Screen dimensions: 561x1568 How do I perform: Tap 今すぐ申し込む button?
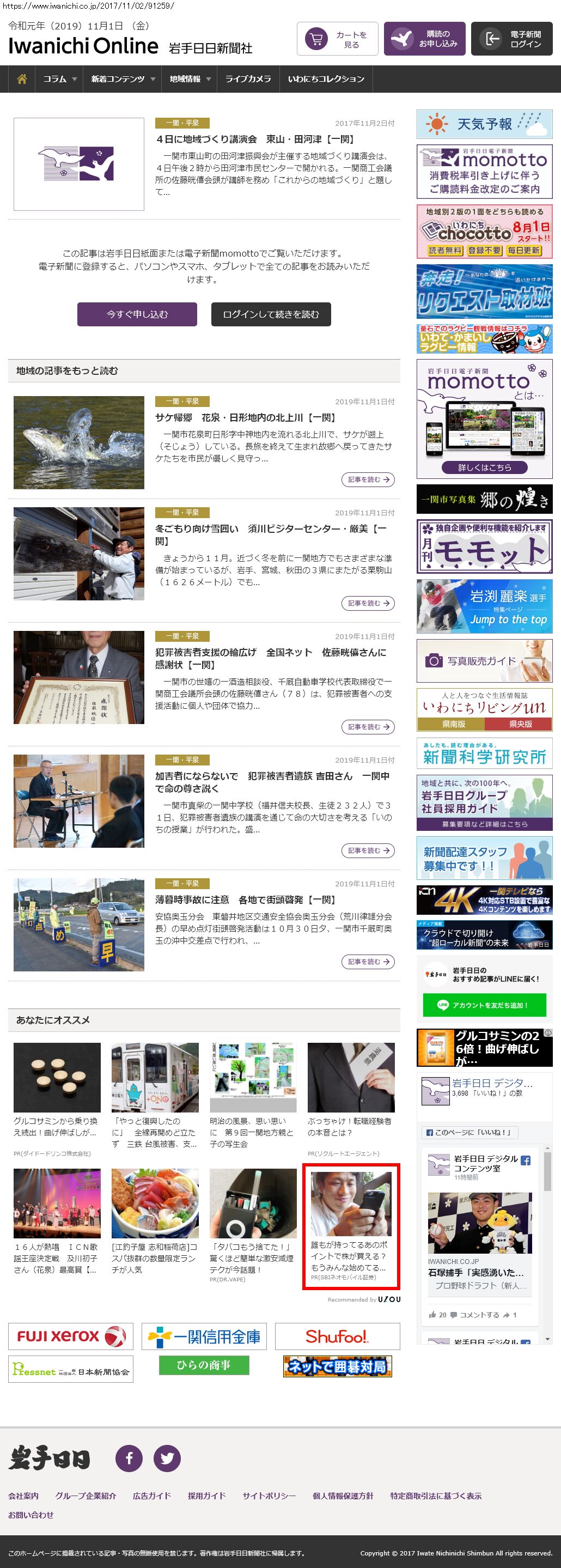[137, 314]
